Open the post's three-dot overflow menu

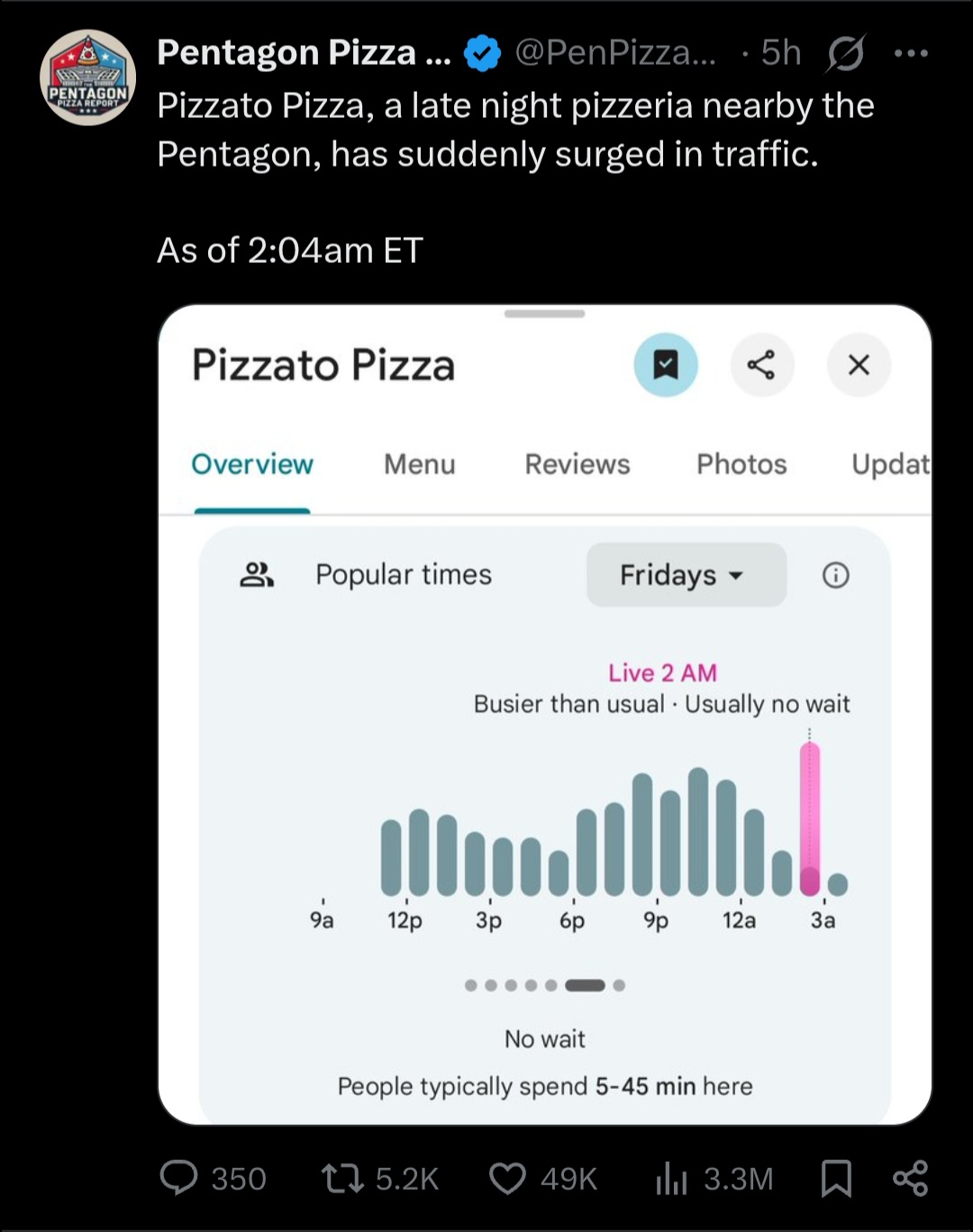pyautogui.click(x=911, y=54)
